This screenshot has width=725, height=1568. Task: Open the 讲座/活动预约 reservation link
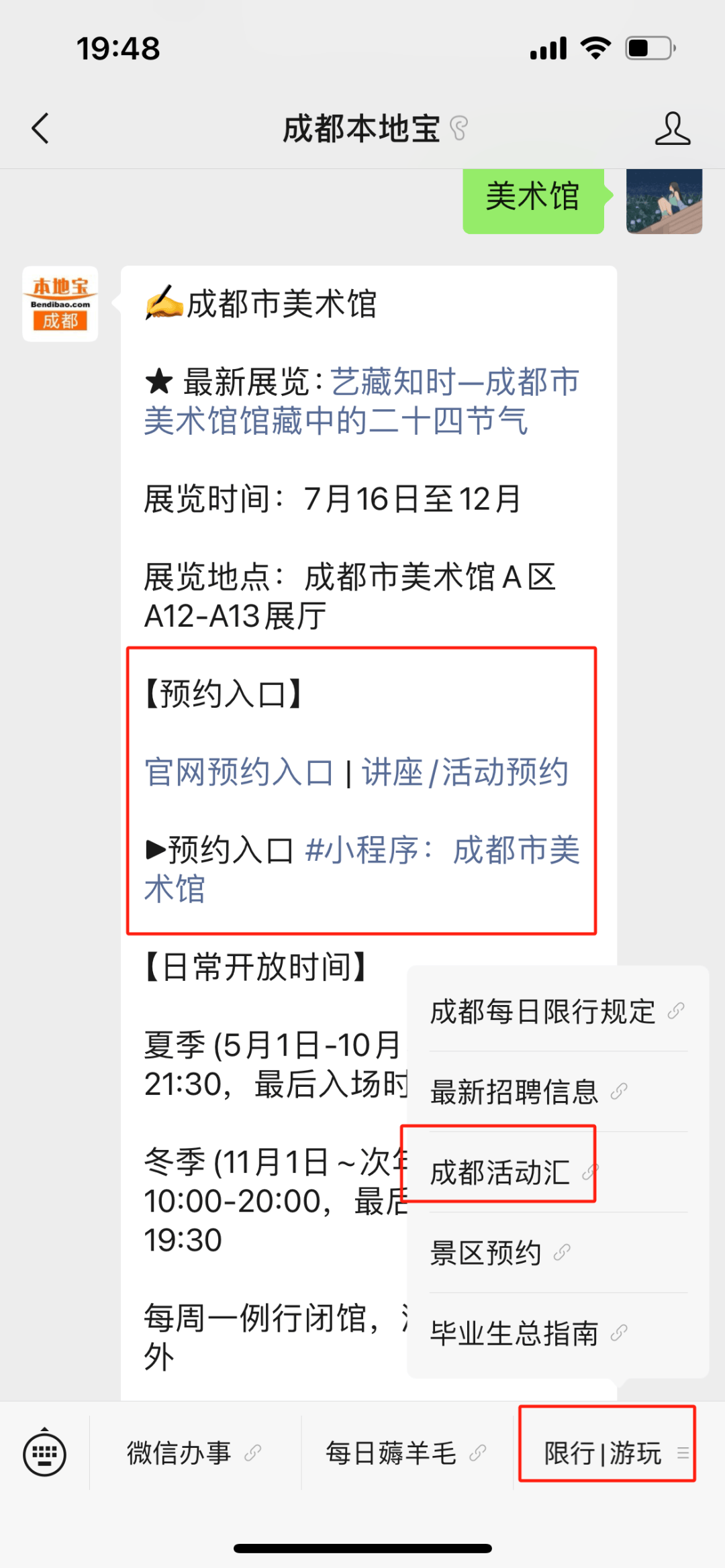pos(466,772)
